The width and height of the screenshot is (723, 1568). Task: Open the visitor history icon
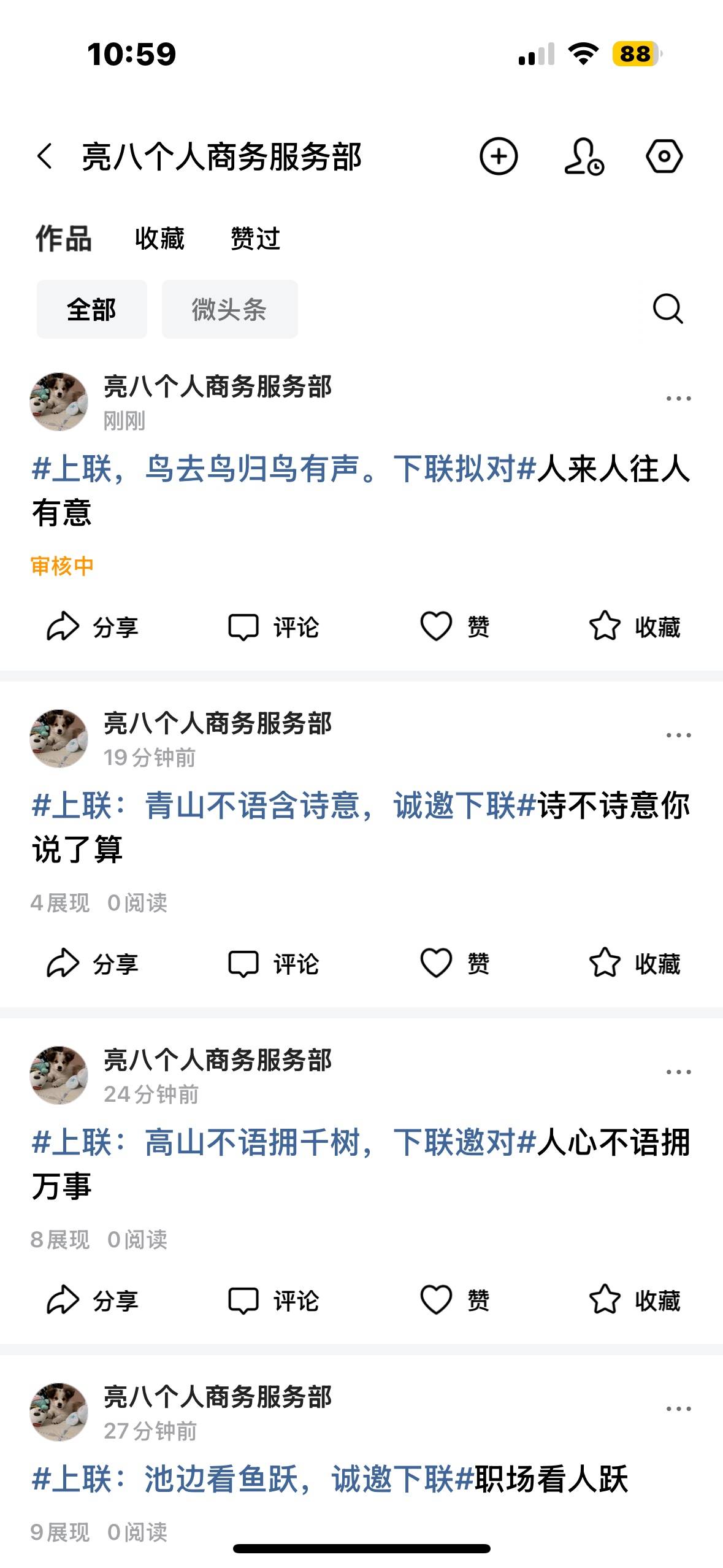coord(583,157)
